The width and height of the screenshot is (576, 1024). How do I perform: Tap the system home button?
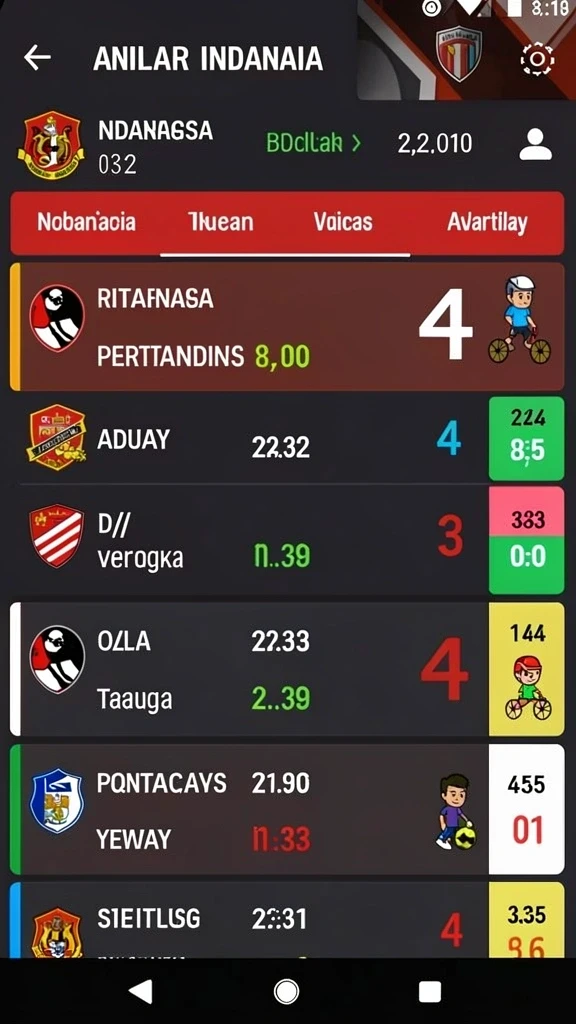[x=286, y=991]
